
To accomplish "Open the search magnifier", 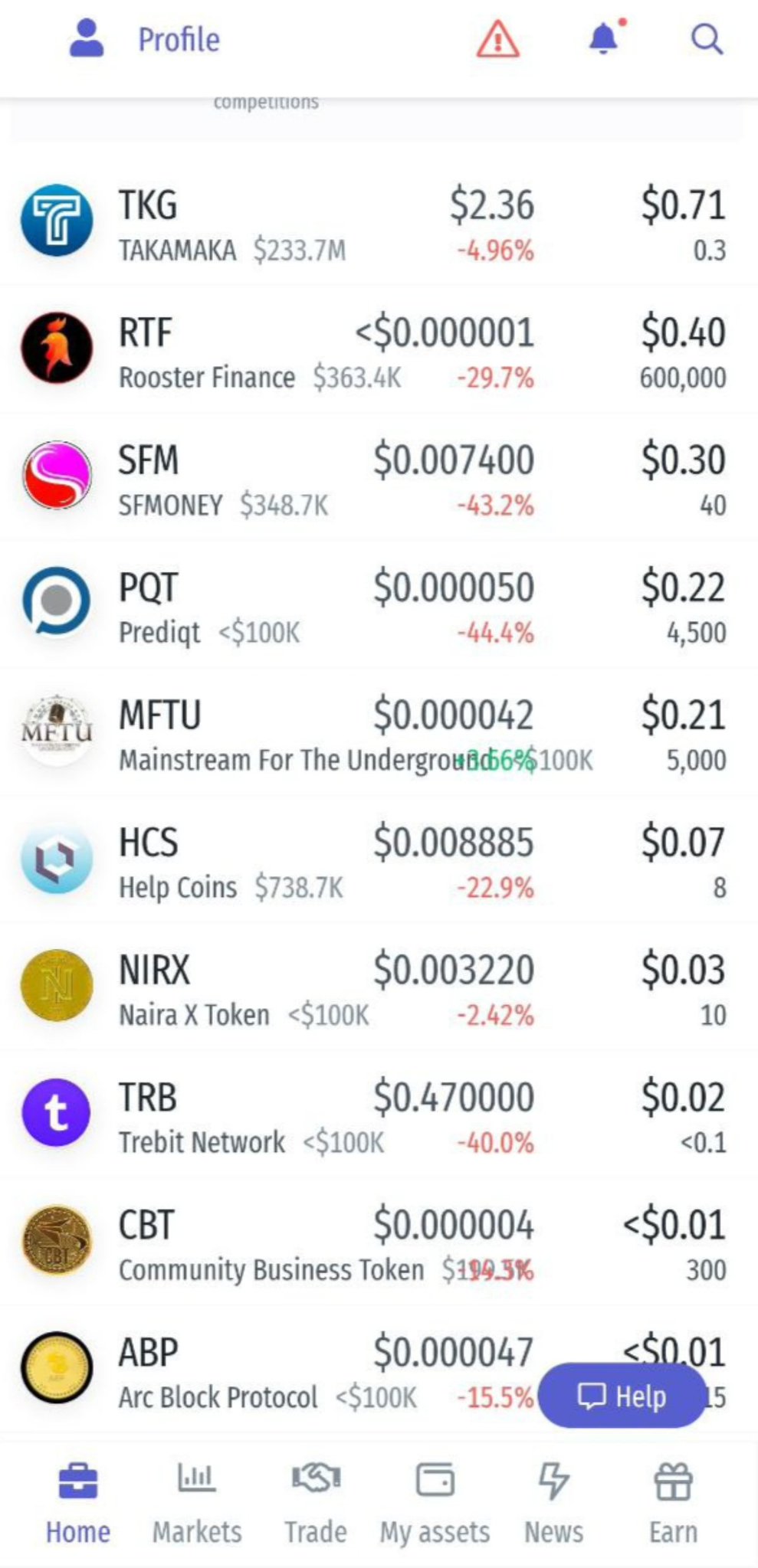I will (706, 39).
